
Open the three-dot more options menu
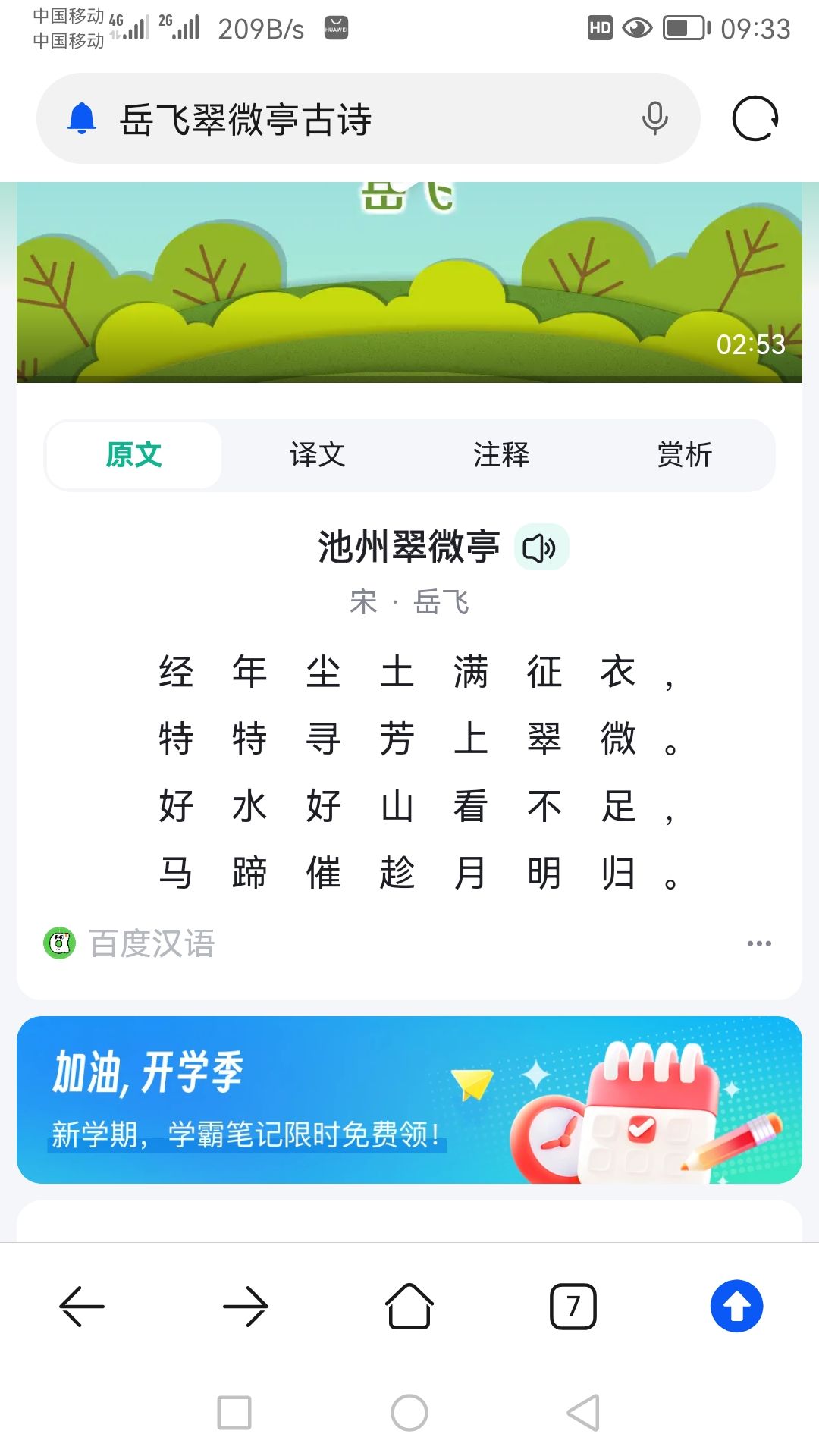(x=758, y=943)
